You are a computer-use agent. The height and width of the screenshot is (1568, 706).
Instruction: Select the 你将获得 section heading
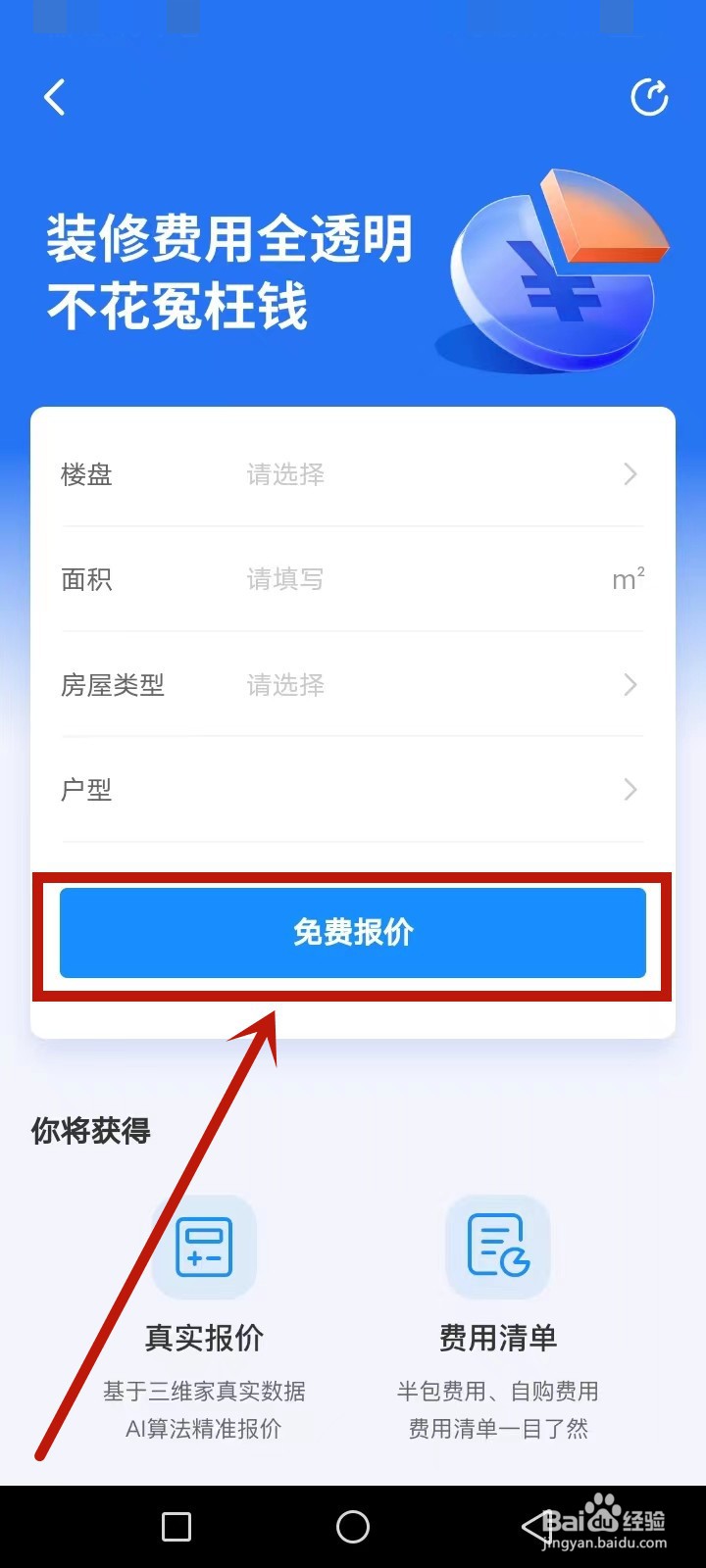(x=90, y=1131)
